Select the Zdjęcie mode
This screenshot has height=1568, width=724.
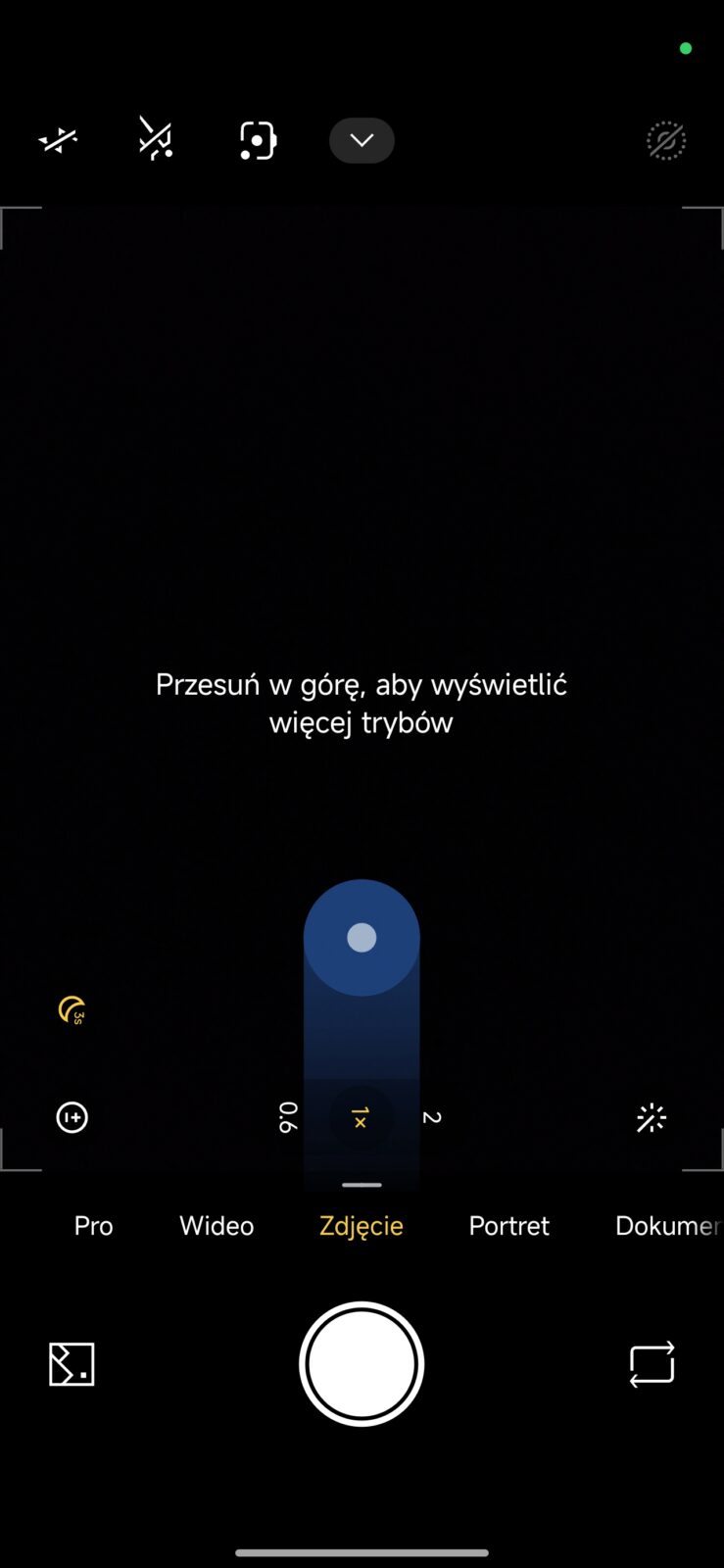point(362,1226)
